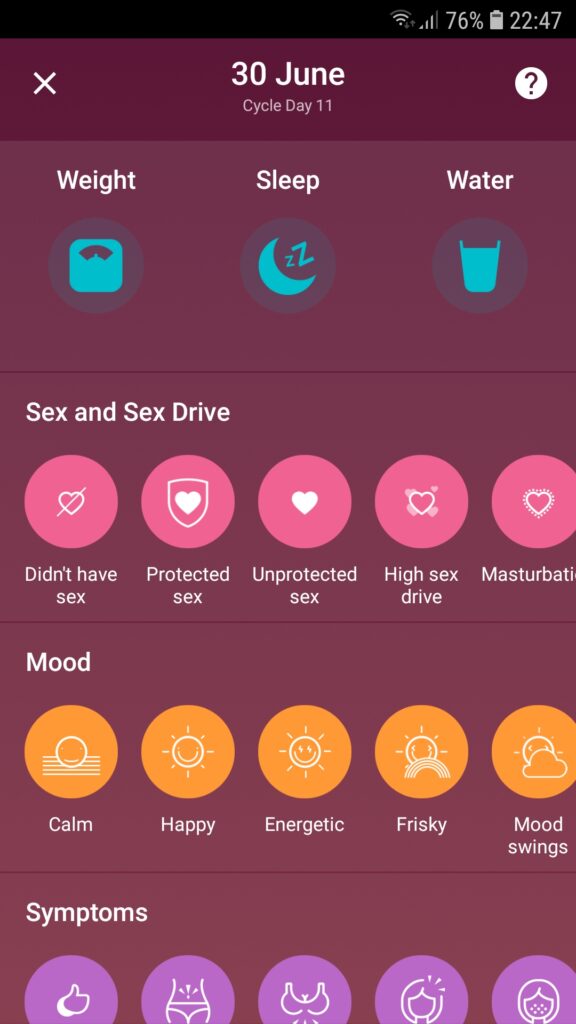Select the tender breasts symptom icon
The height and width of the screenshot is (1024, 576).
pos(305,990)
